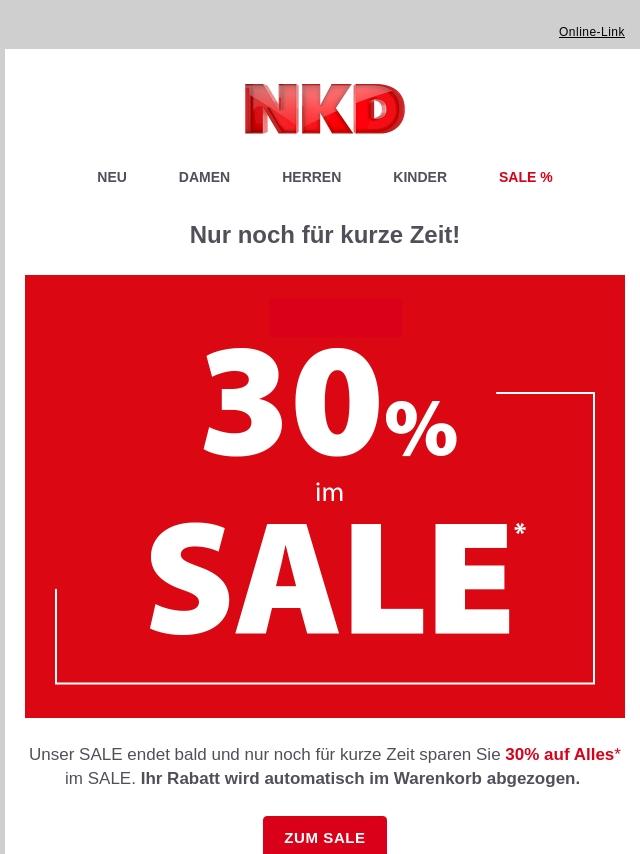Open the Online-Link at the top
The width and height of the screenshot is (640, 854).
pos(592,32)
